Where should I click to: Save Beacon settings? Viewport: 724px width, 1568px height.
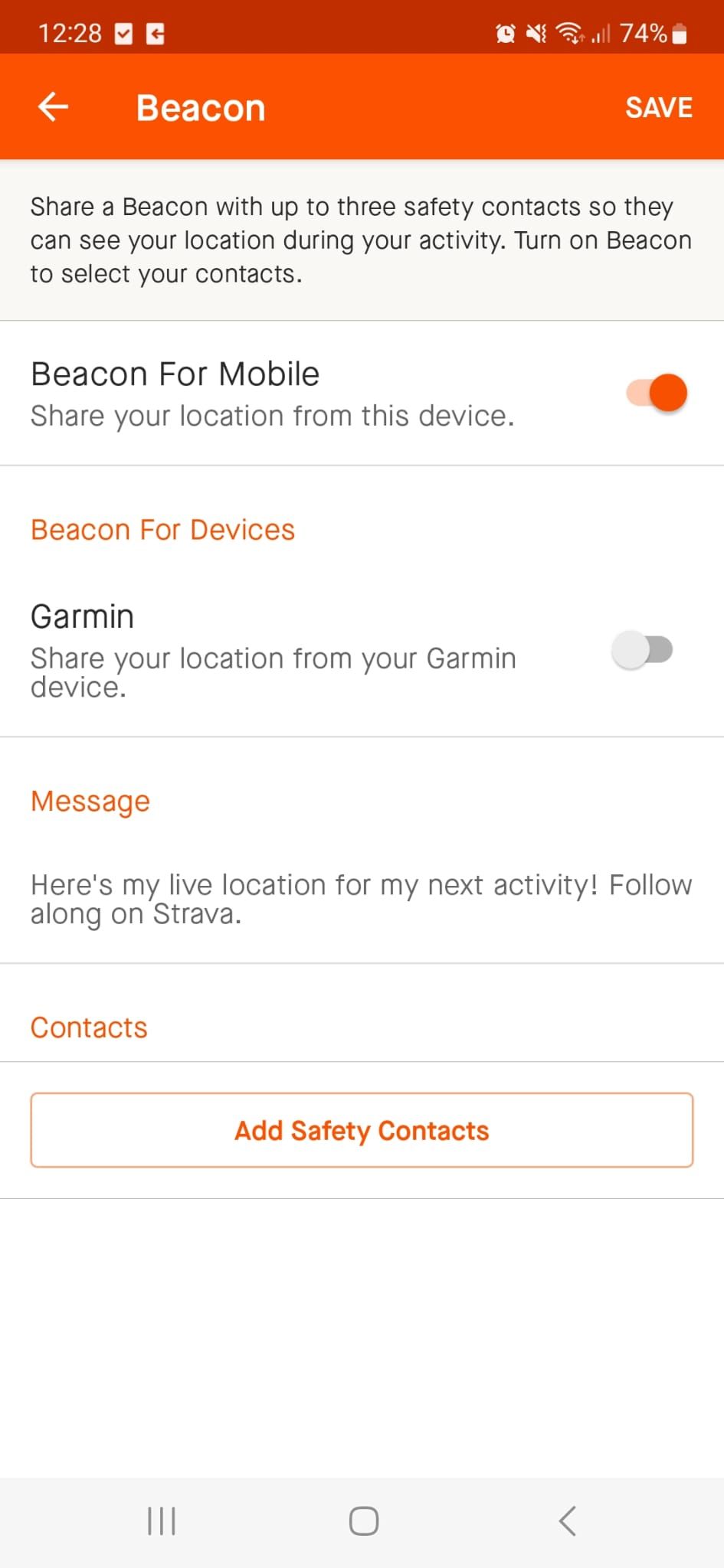[658, 107]
